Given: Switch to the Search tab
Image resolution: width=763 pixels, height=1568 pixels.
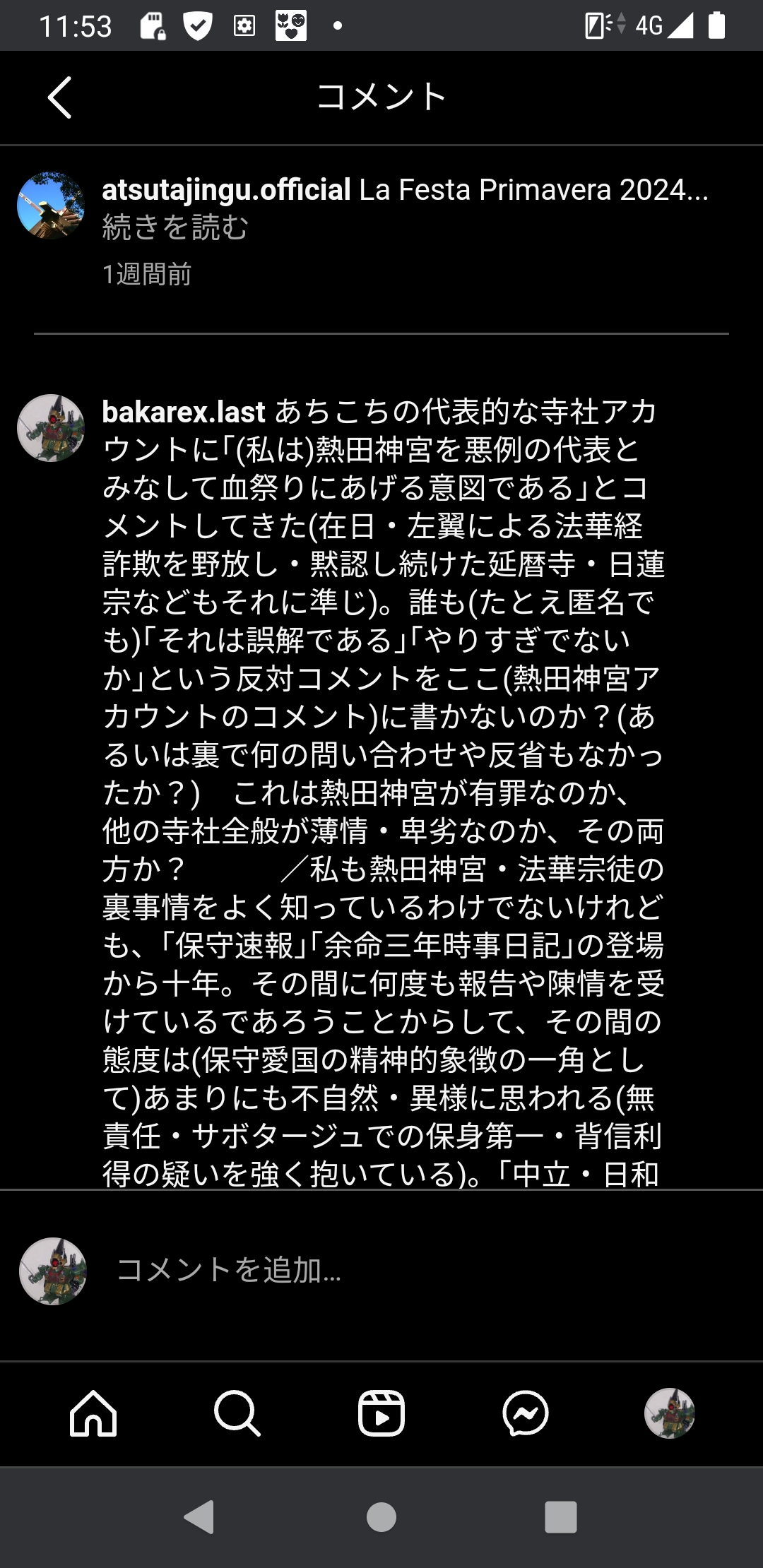Looking at the screenshot, I should point(237,1413).
